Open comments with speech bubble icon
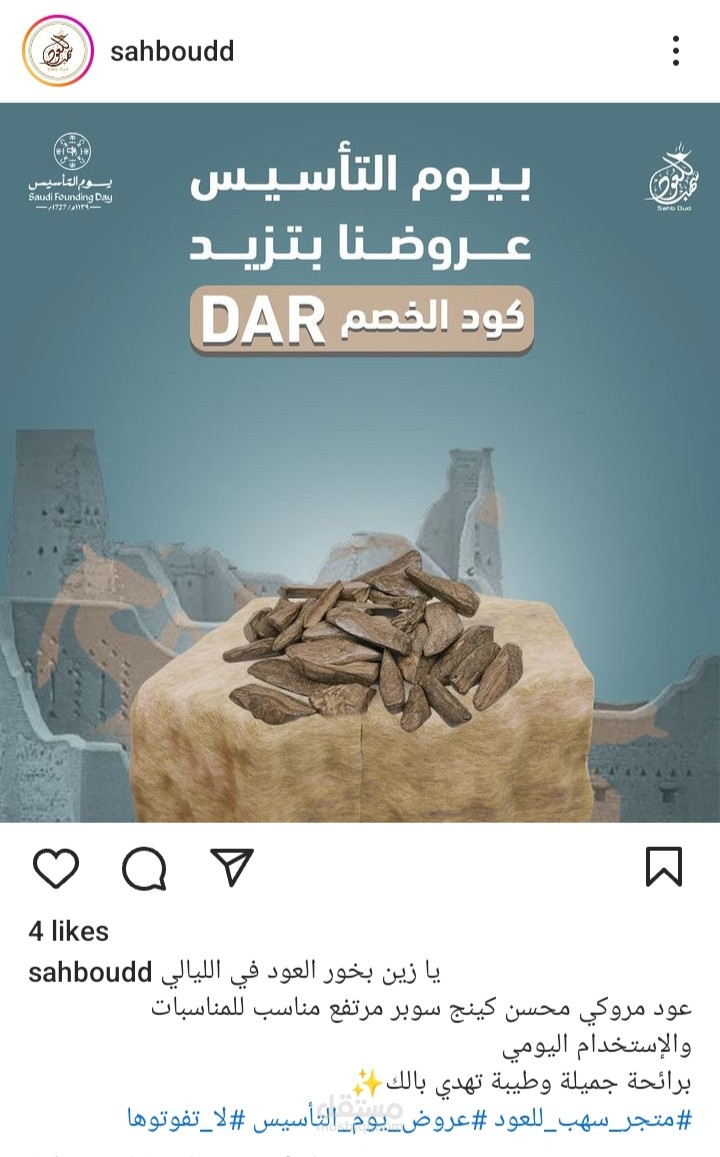 click(145, 868)
